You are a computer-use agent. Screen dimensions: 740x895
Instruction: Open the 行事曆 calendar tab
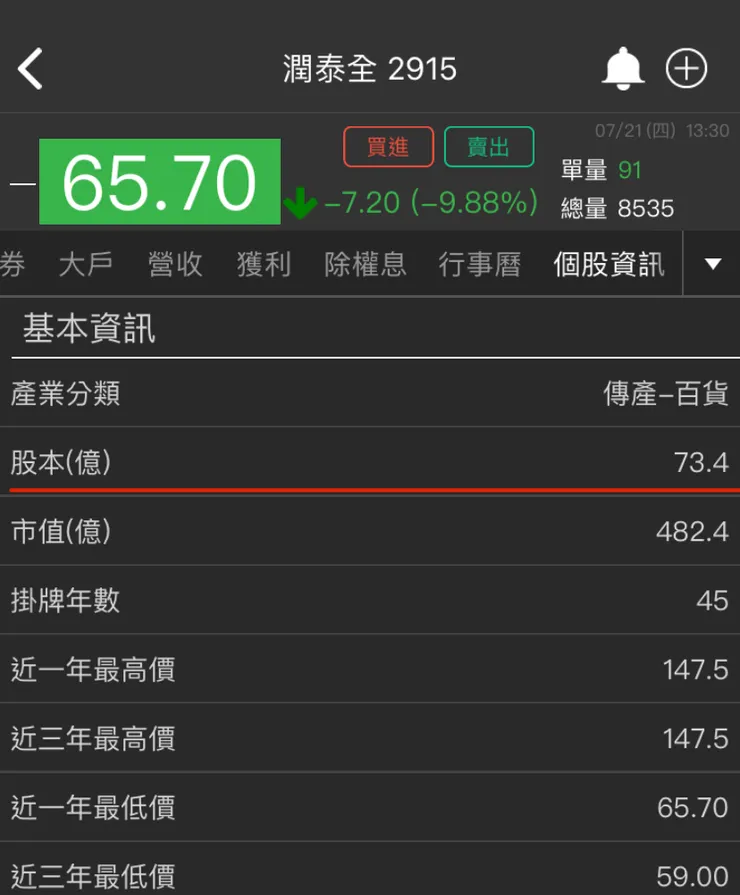[x=481, y=265]
